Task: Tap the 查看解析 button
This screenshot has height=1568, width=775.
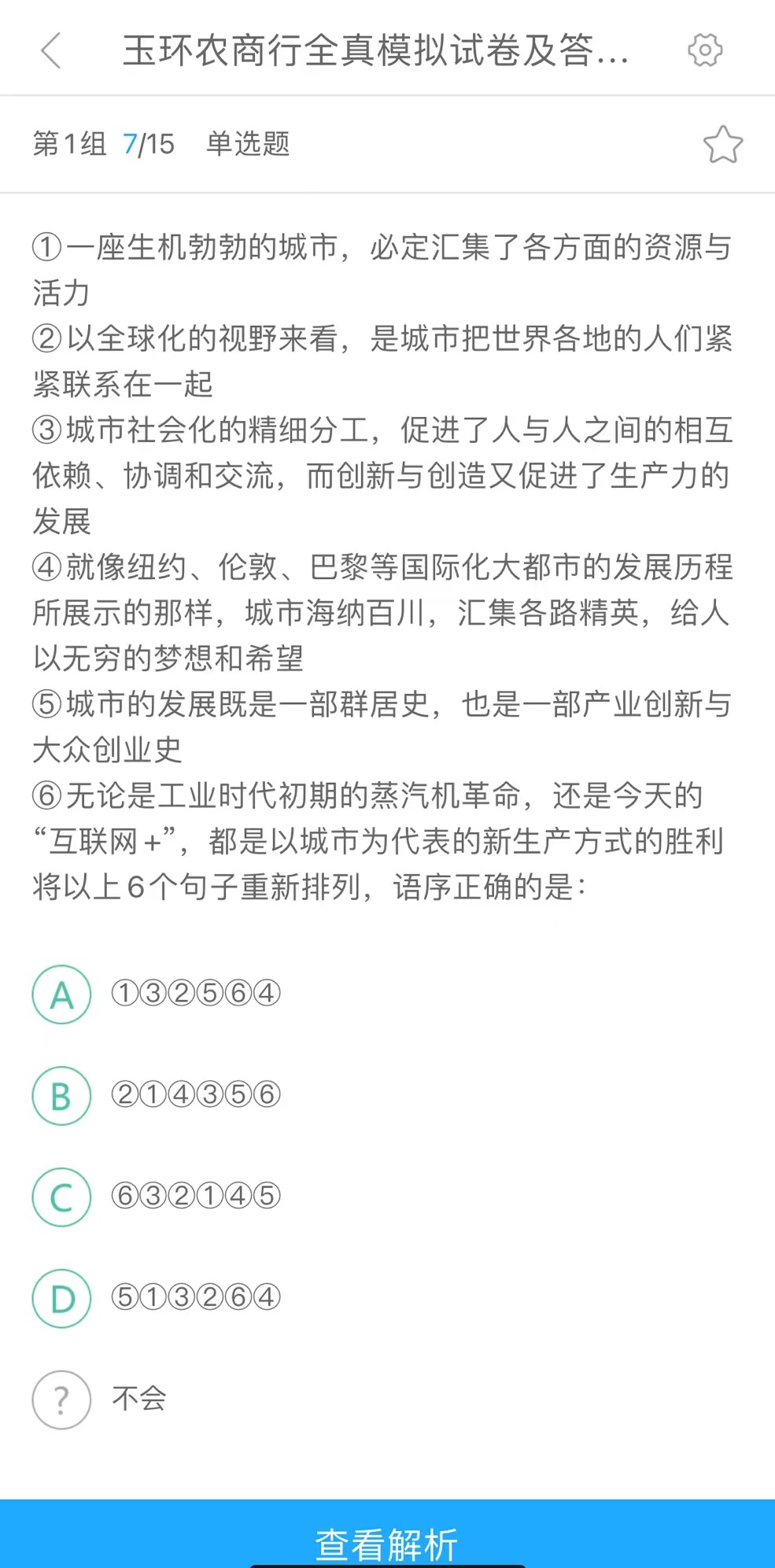Action: 387,1542
